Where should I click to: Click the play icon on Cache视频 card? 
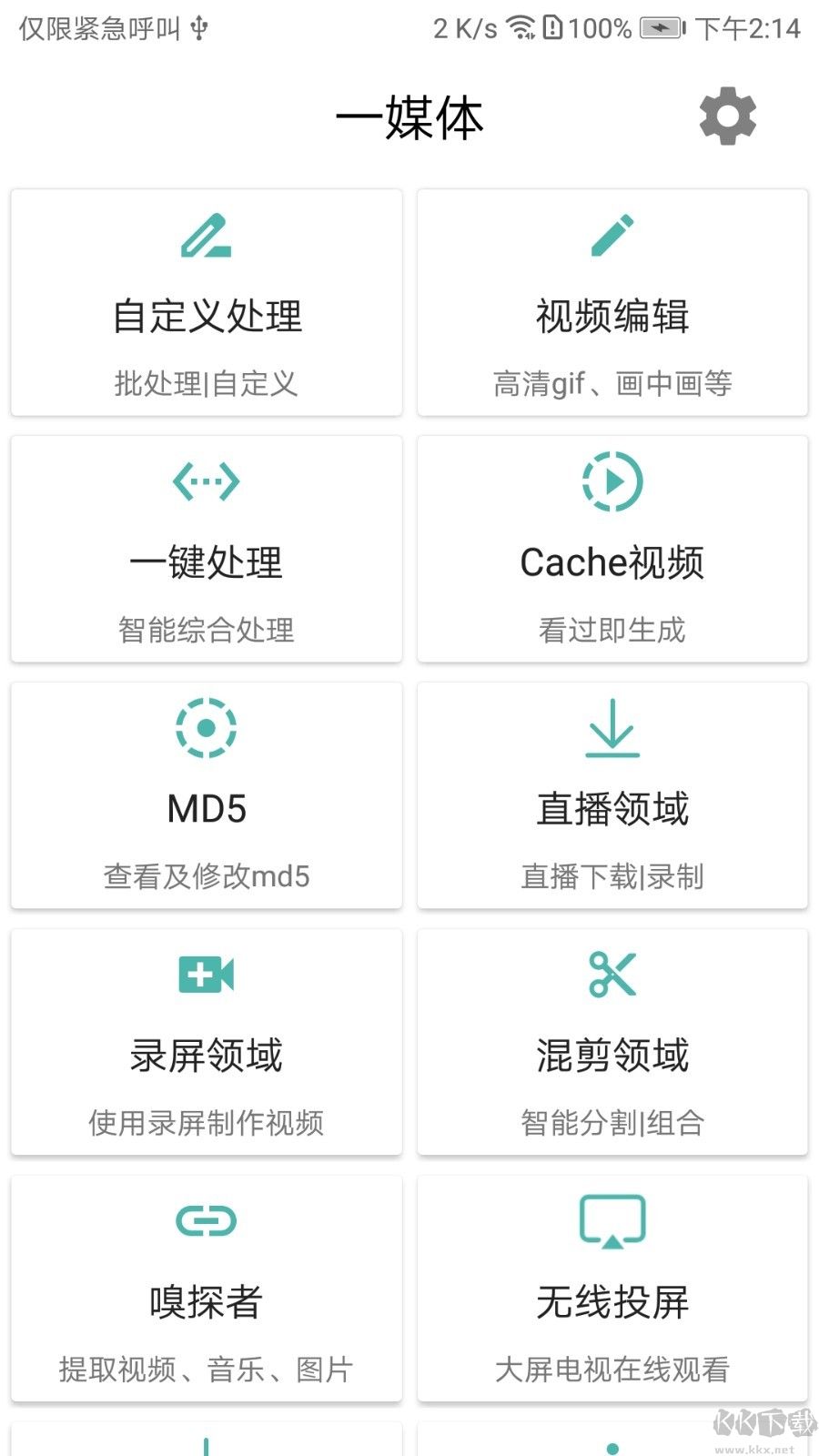(x=612, y=482)
